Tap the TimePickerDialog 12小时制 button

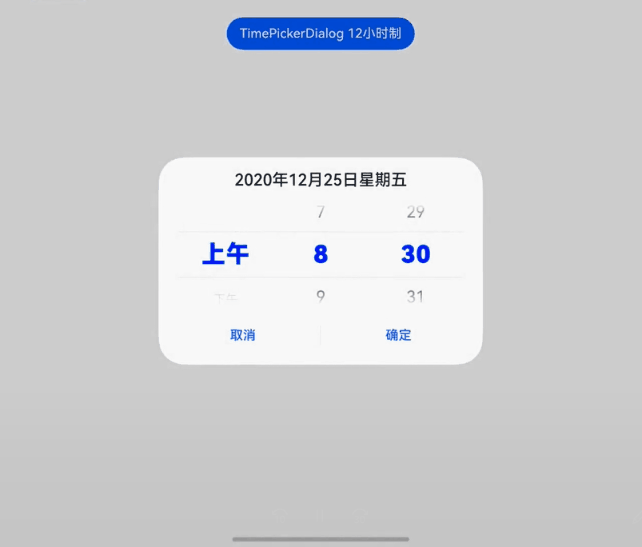[320, 34]
